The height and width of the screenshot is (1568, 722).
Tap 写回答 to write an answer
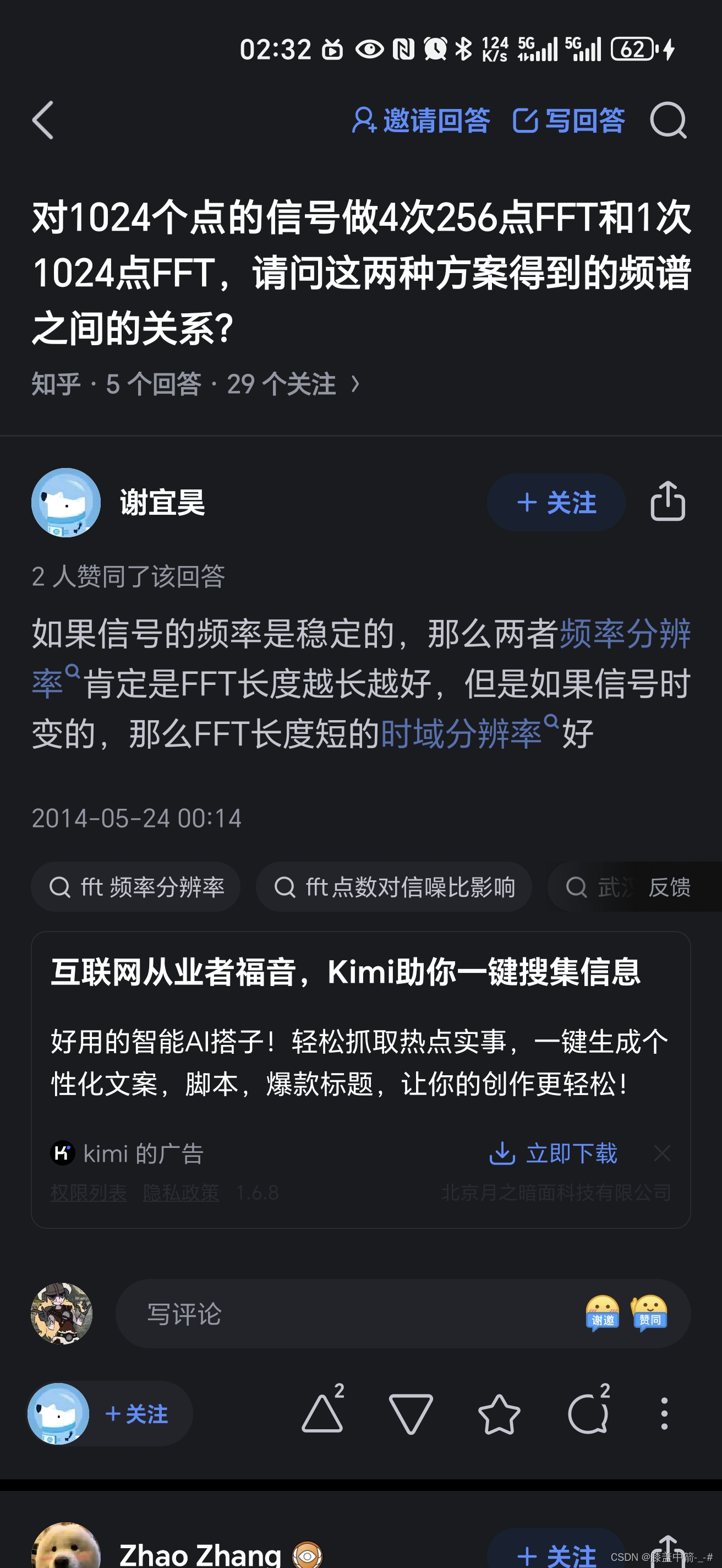click(568, 120)
